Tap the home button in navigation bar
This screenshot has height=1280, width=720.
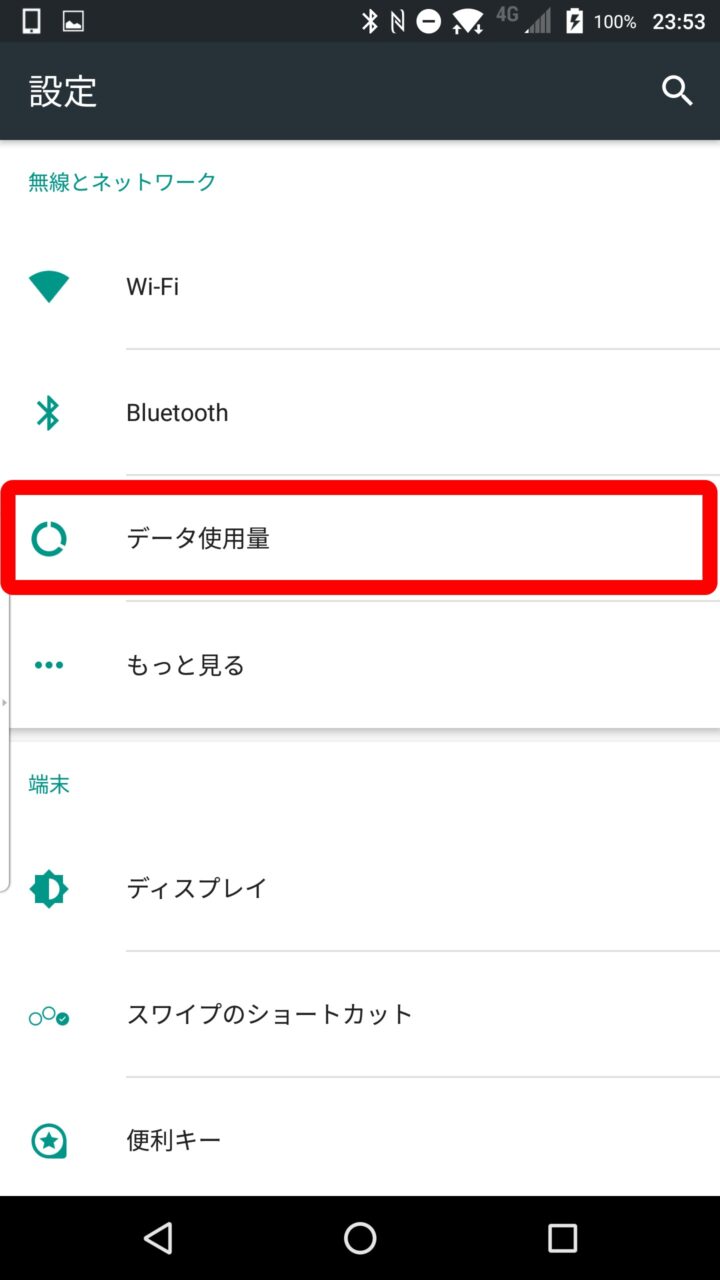click(360, 1238)
